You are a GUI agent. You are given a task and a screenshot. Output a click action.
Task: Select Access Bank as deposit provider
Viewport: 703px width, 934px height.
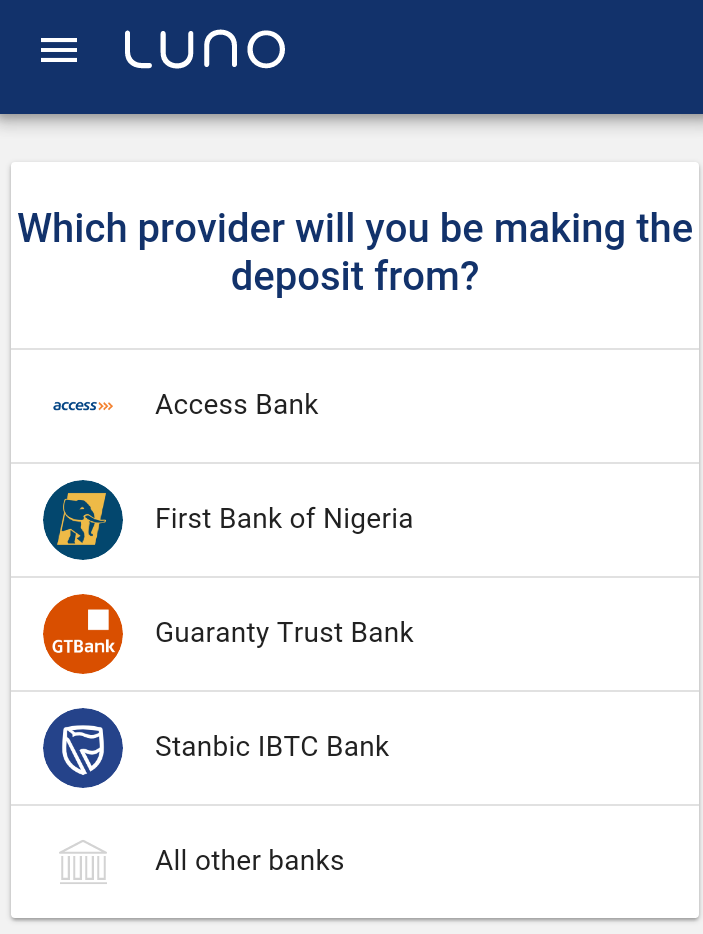click(x=354, y=406)
